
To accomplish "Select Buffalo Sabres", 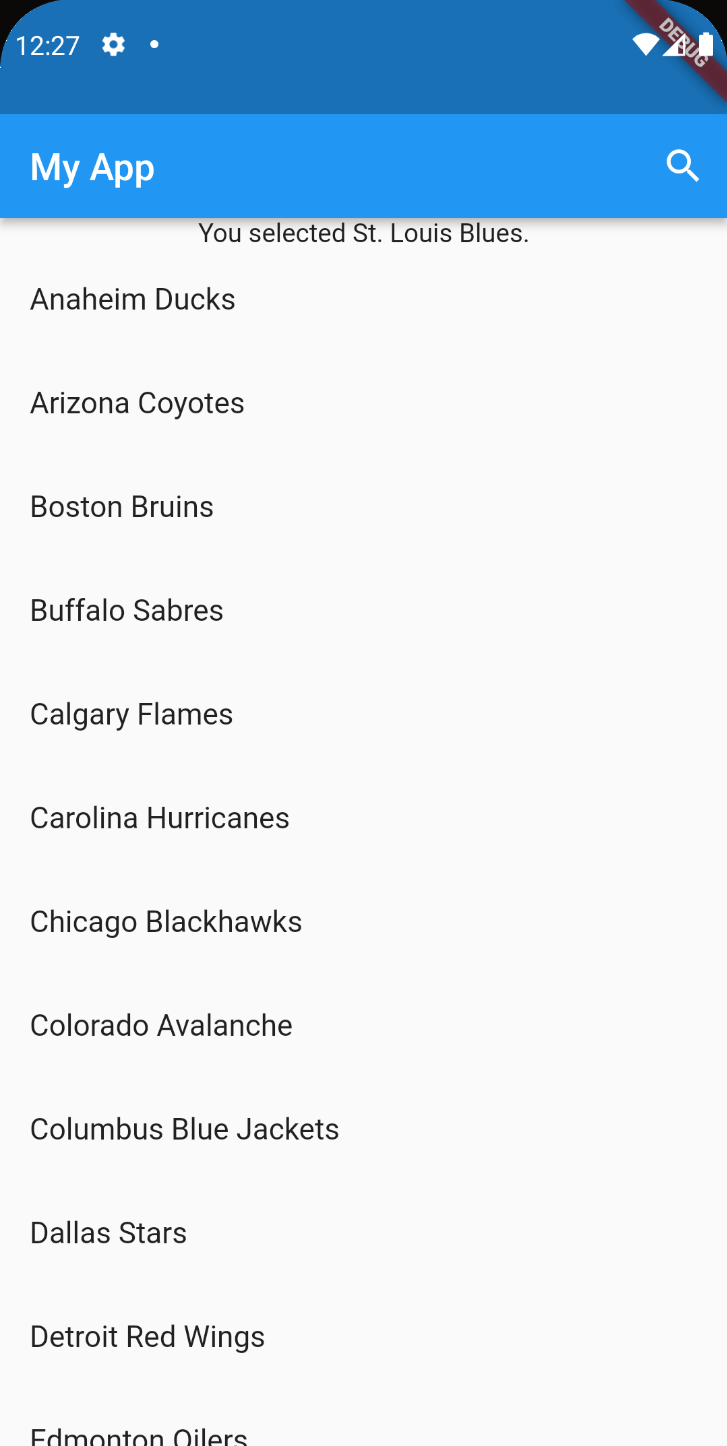I will pyautogui.click(x=127, y=611).
